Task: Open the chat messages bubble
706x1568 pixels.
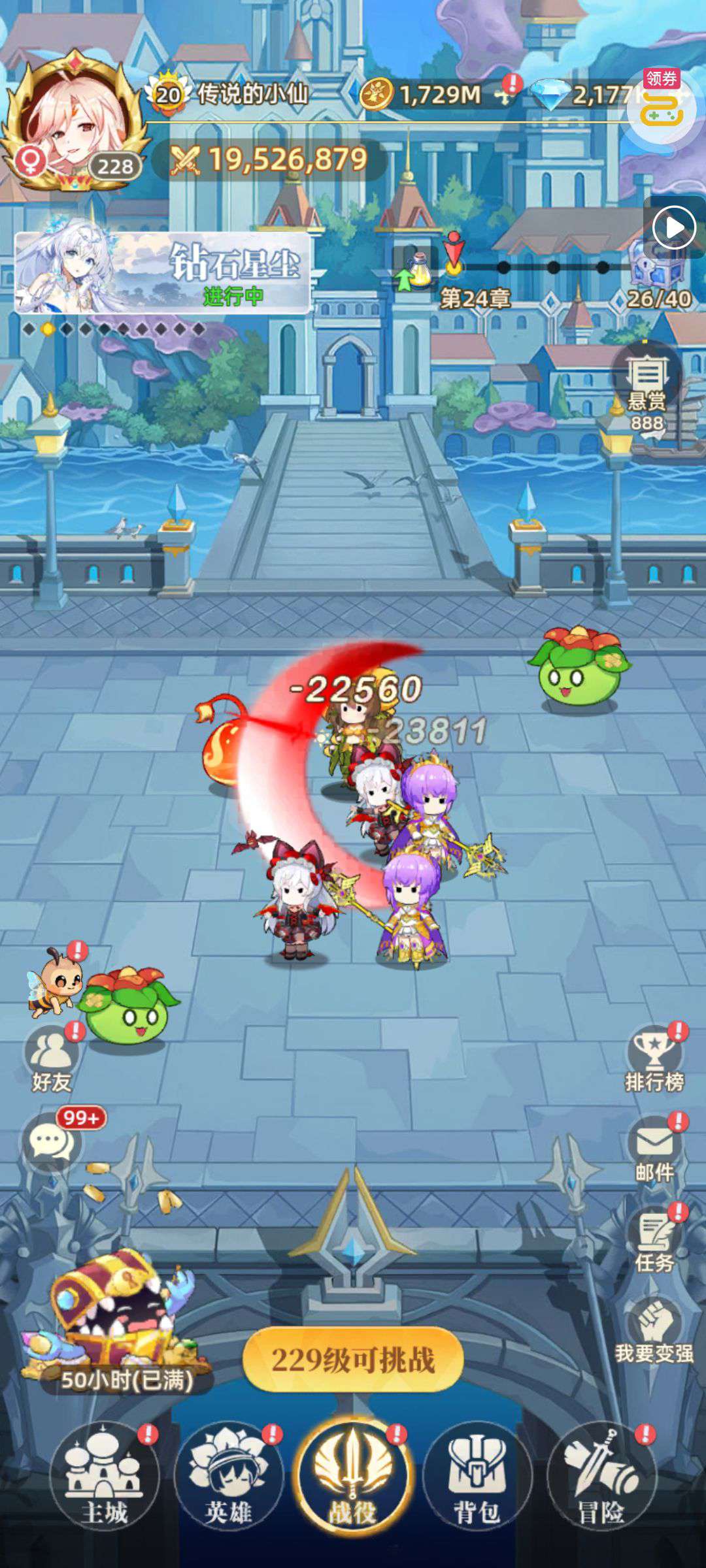Action: coord(52,1143)
